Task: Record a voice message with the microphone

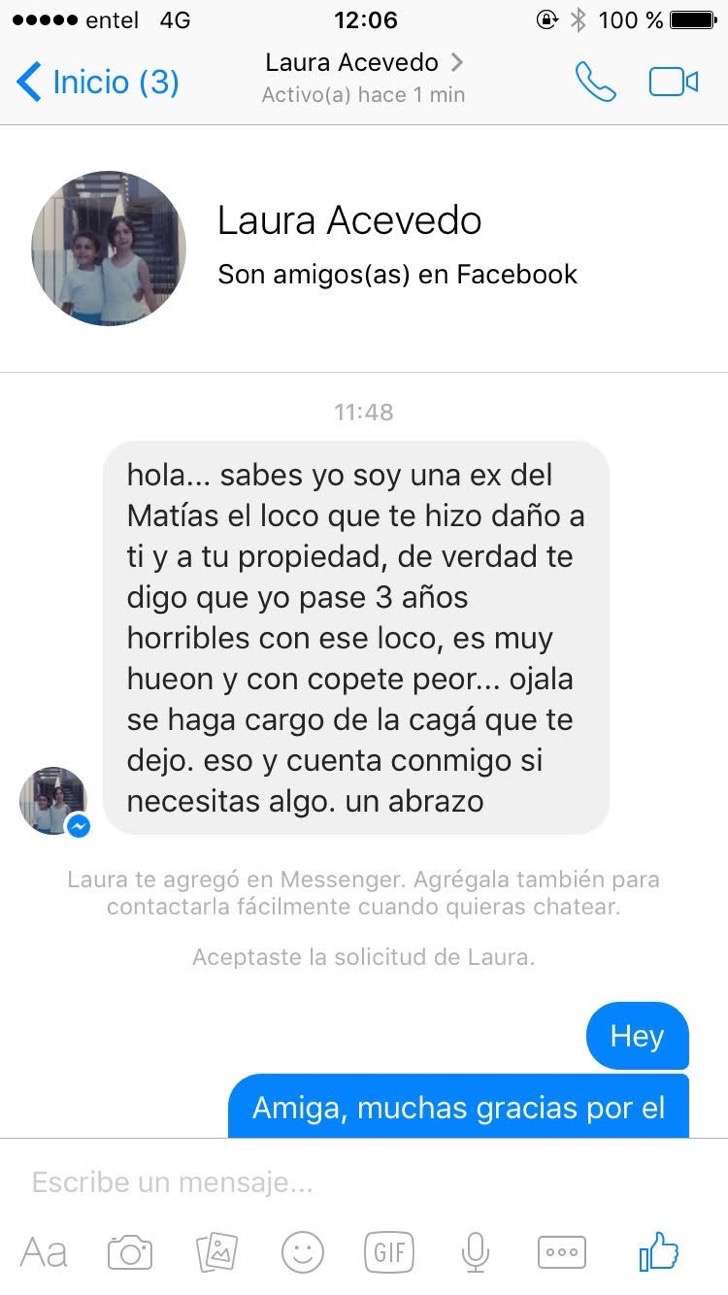Action: [475, 1252]
